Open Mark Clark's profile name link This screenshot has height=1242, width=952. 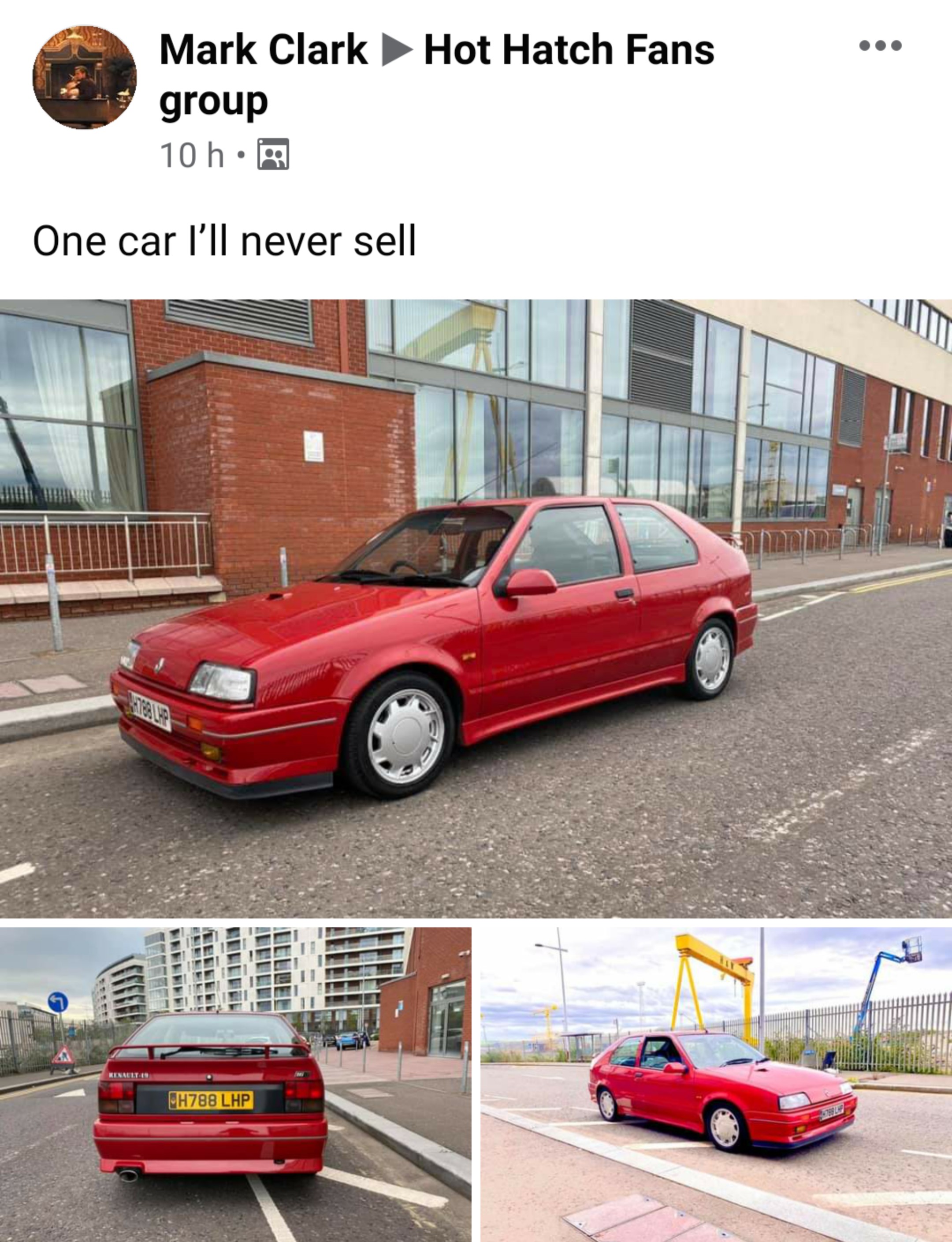264,50
